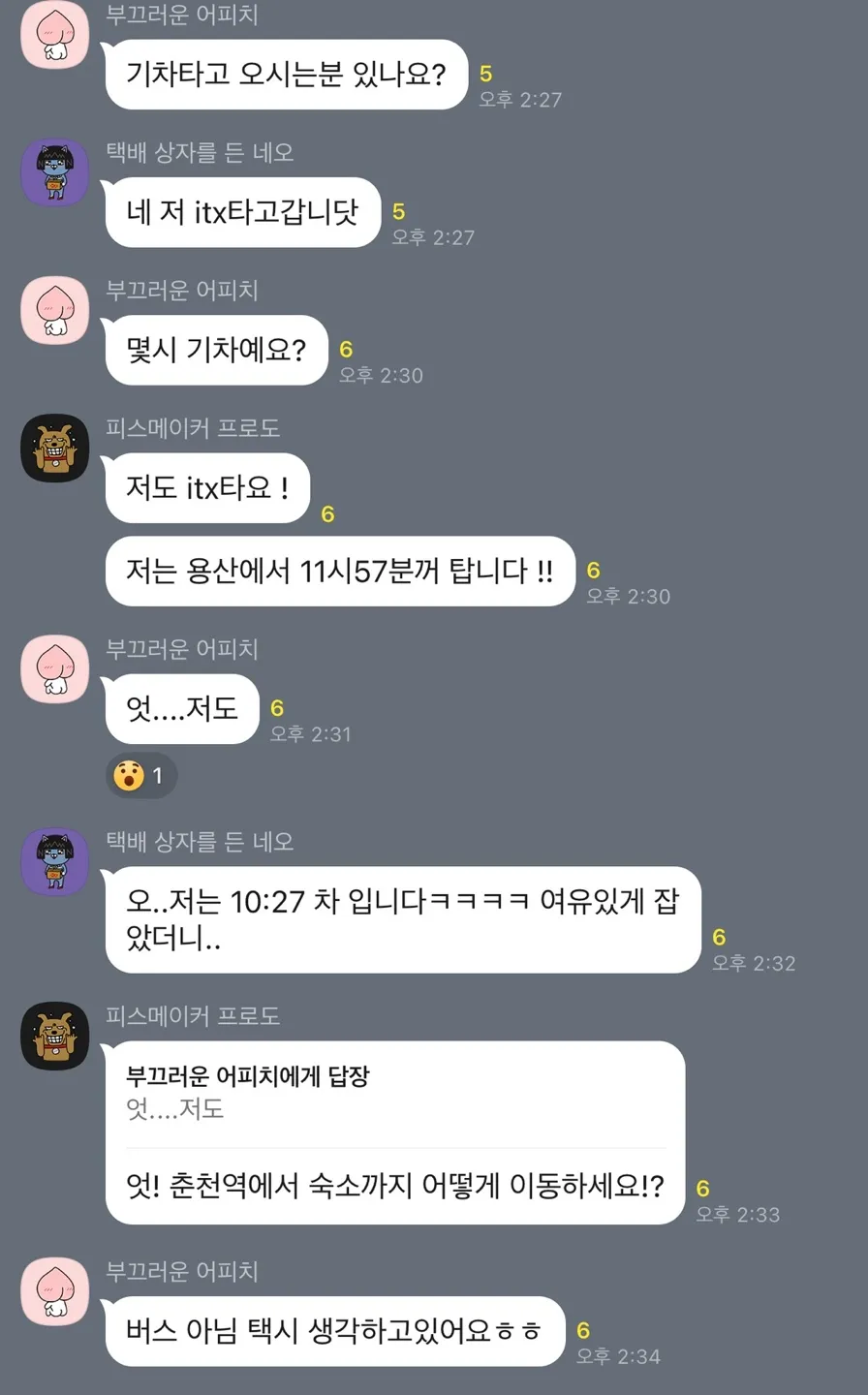
Task: Open the surprised emoji reaction under "엇....저도"
Action: point(140,775)
